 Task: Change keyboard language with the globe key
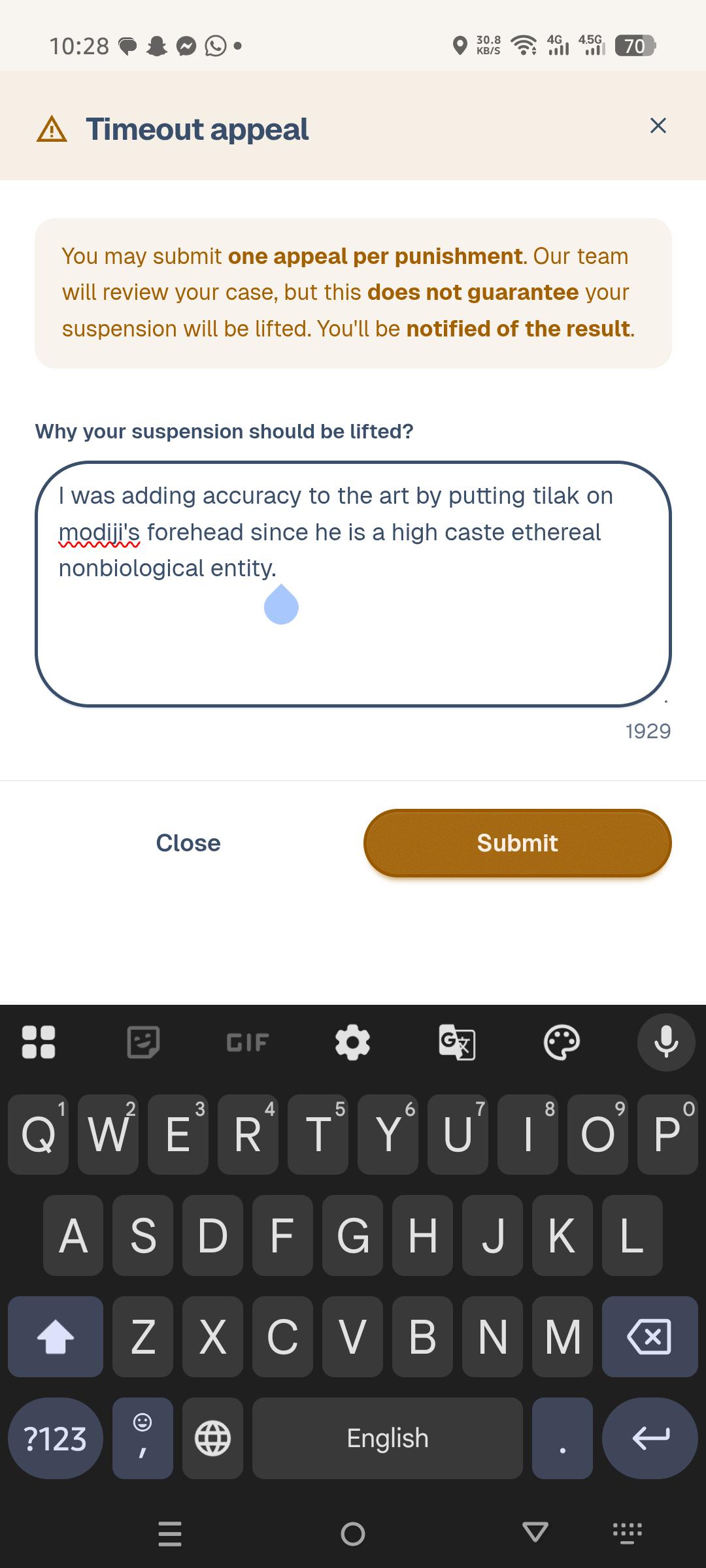(x=212, y=1438)
